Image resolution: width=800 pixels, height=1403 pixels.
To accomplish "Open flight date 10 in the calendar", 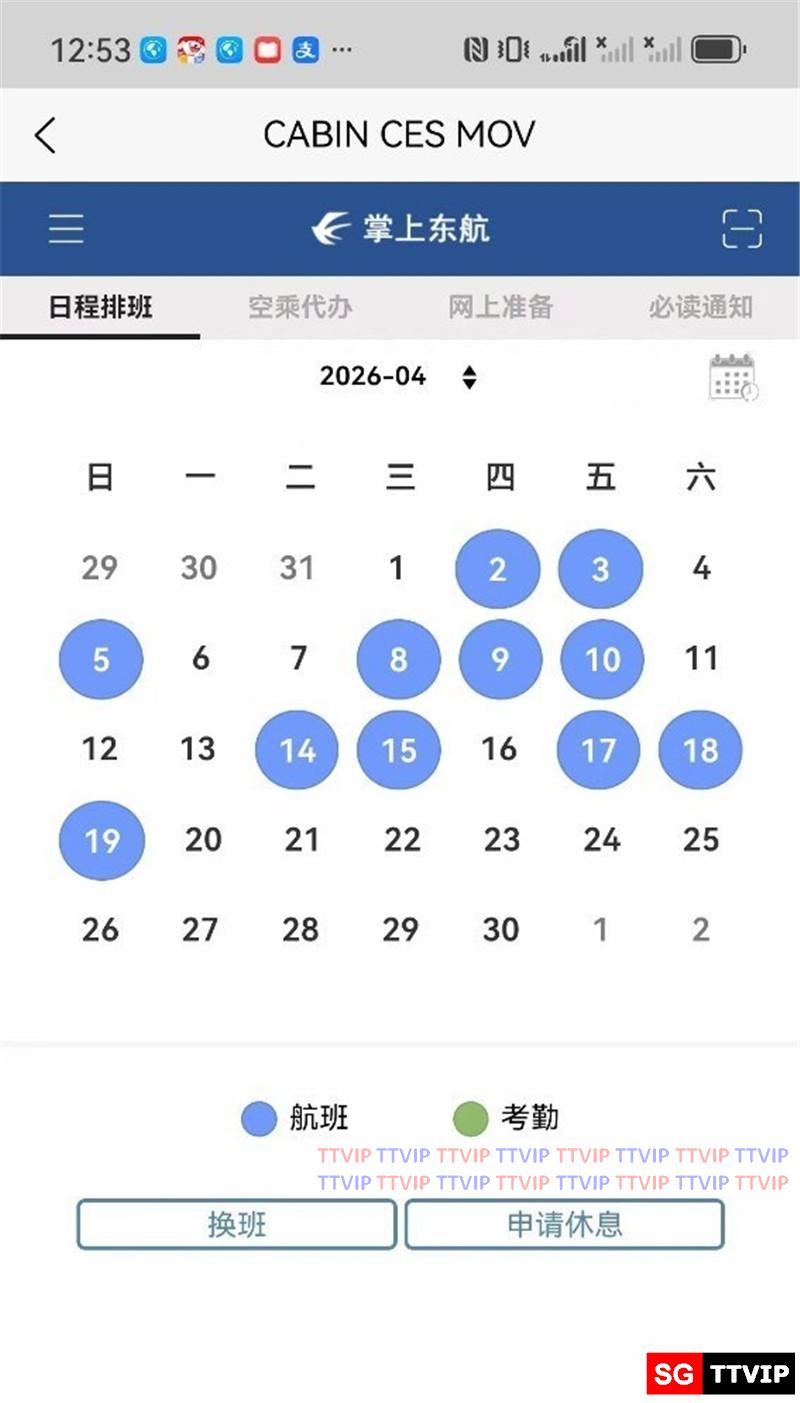I will (602, 659).
